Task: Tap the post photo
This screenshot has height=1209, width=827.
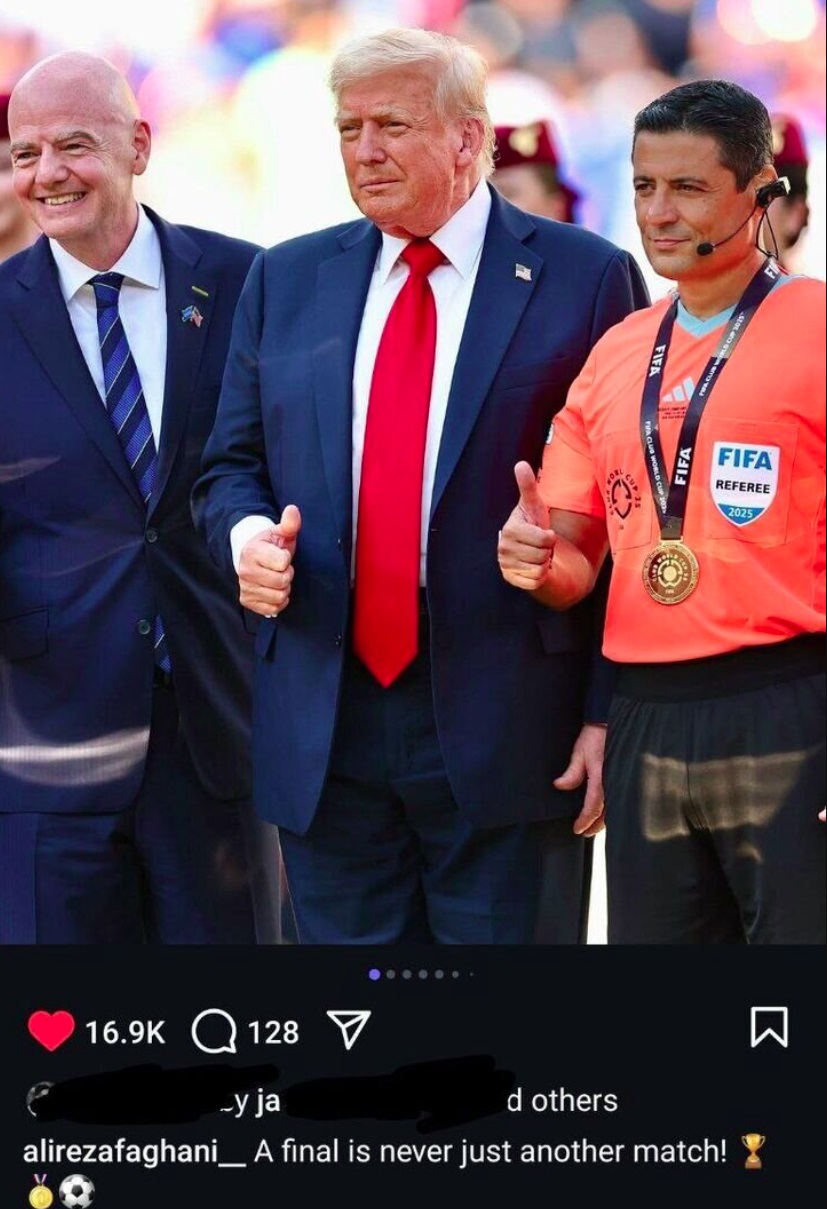Action: pyautogui.click(x=413, y=470)
